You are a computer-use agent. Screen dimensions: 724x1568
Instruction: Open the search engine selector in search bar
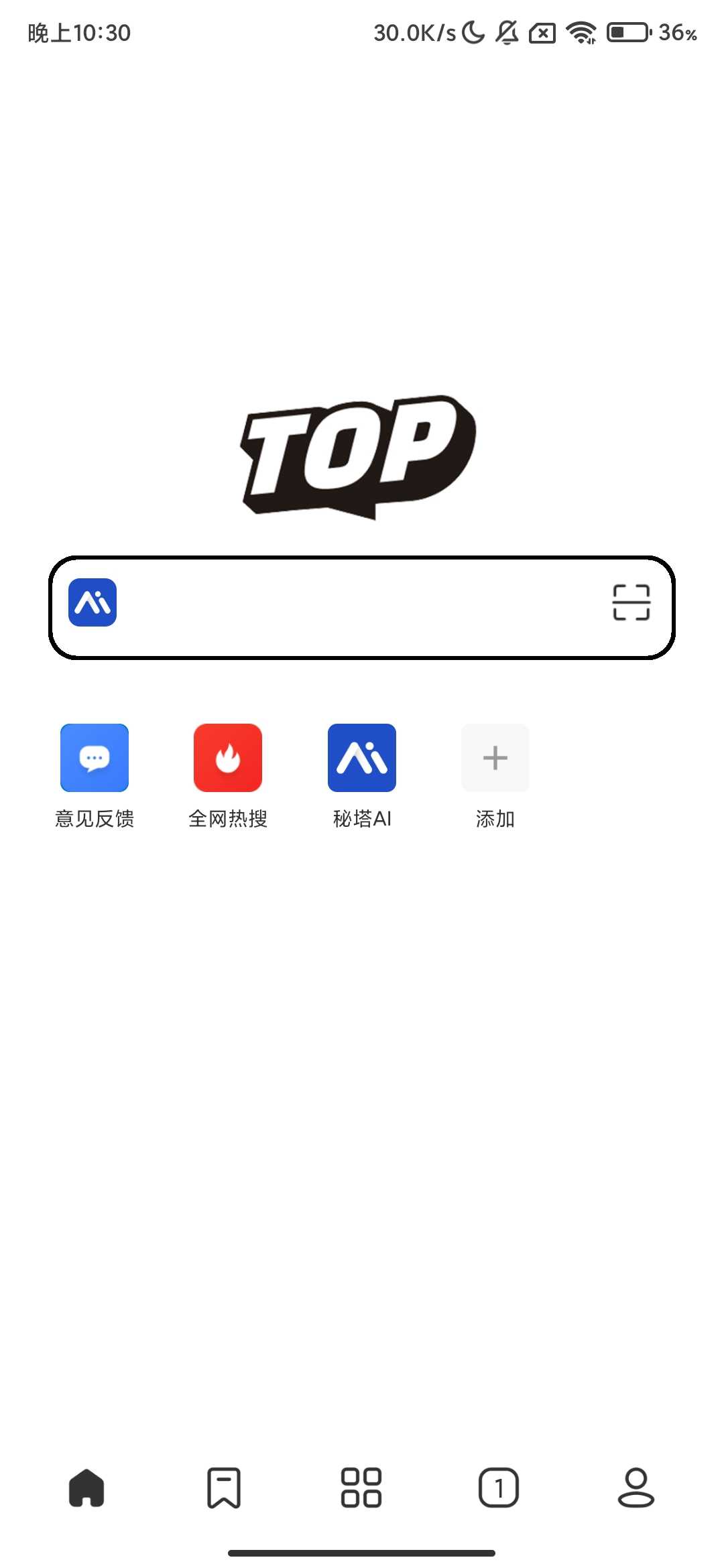click(x=93, y=602)
